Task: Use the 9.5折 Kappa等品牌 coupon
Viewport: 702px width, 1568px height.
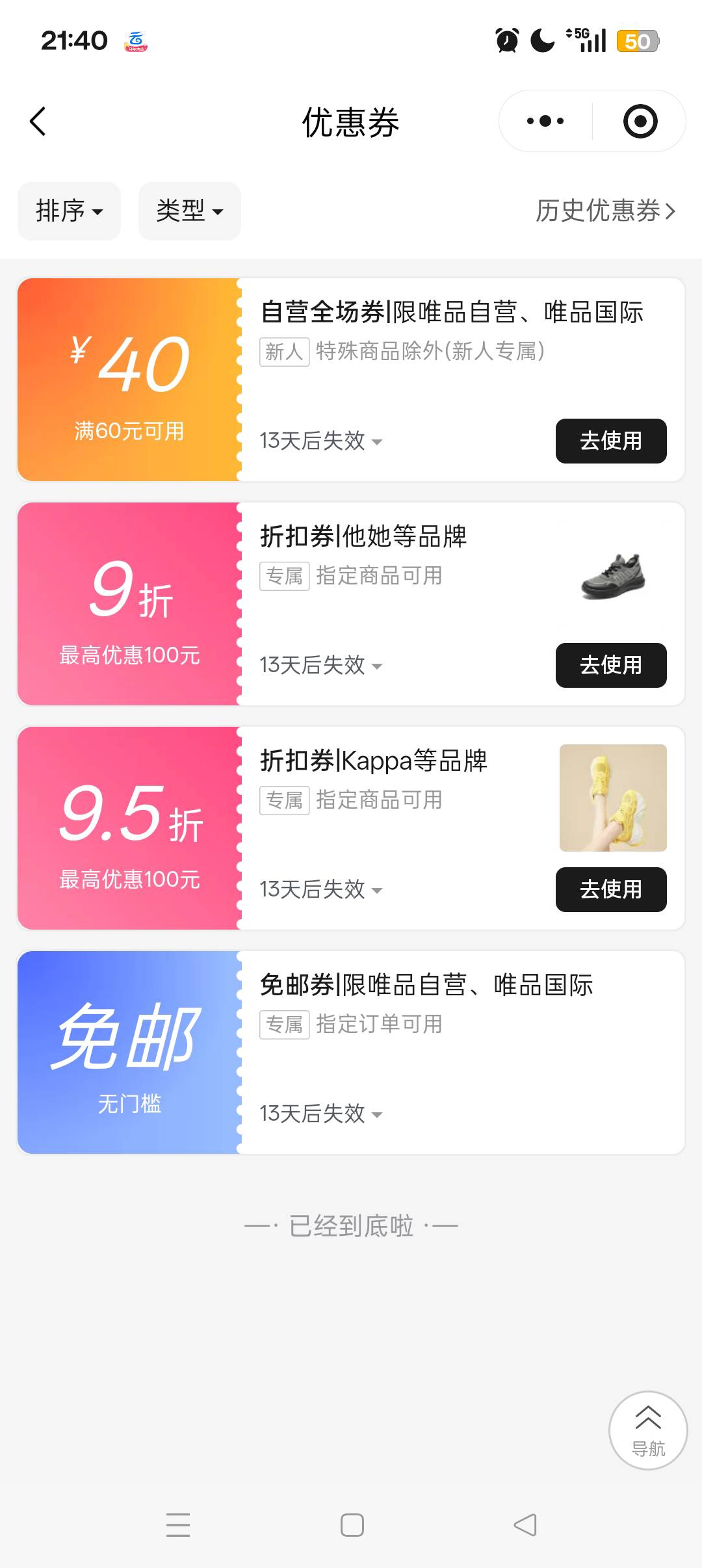Action: (611, 889)
